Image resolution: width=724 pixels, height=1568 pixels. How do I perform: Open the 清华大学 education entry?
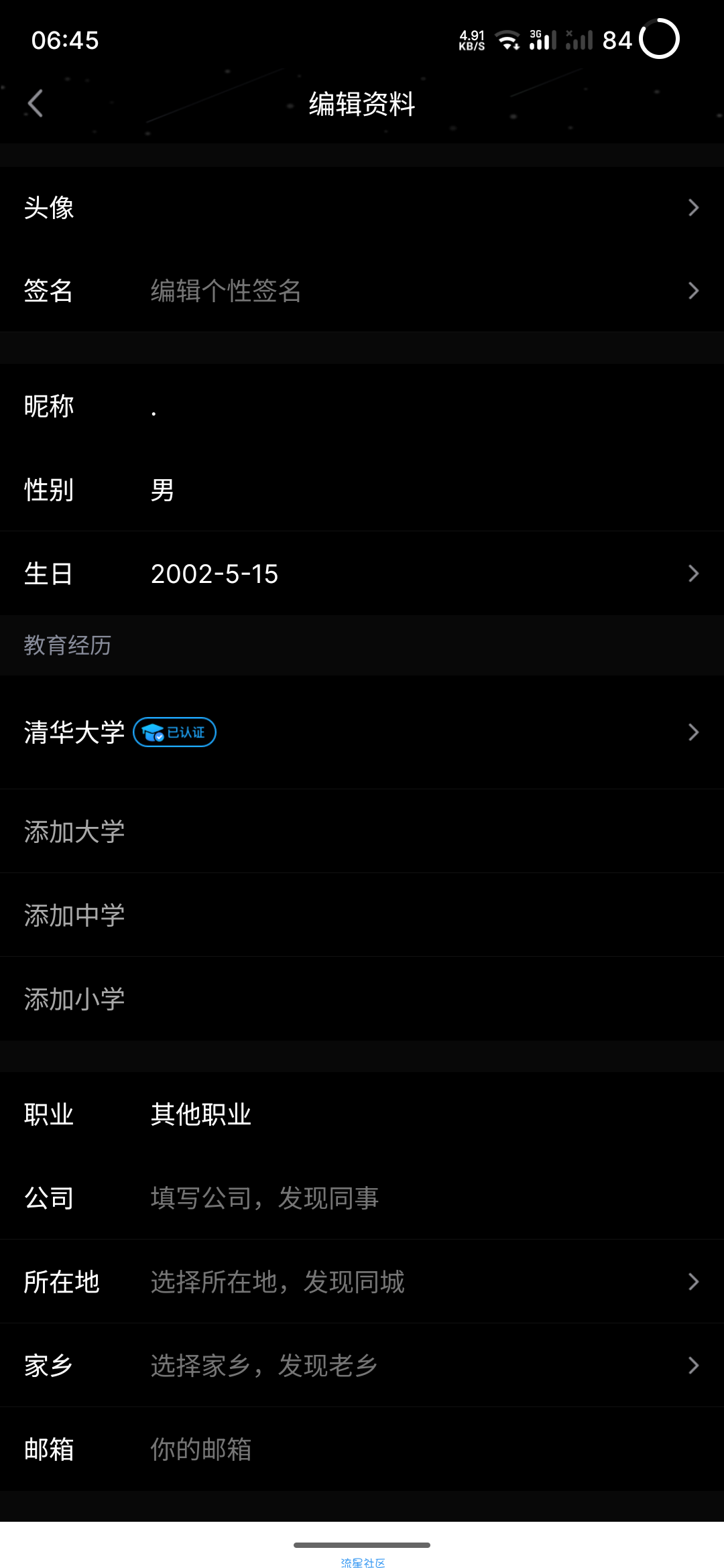362,732
